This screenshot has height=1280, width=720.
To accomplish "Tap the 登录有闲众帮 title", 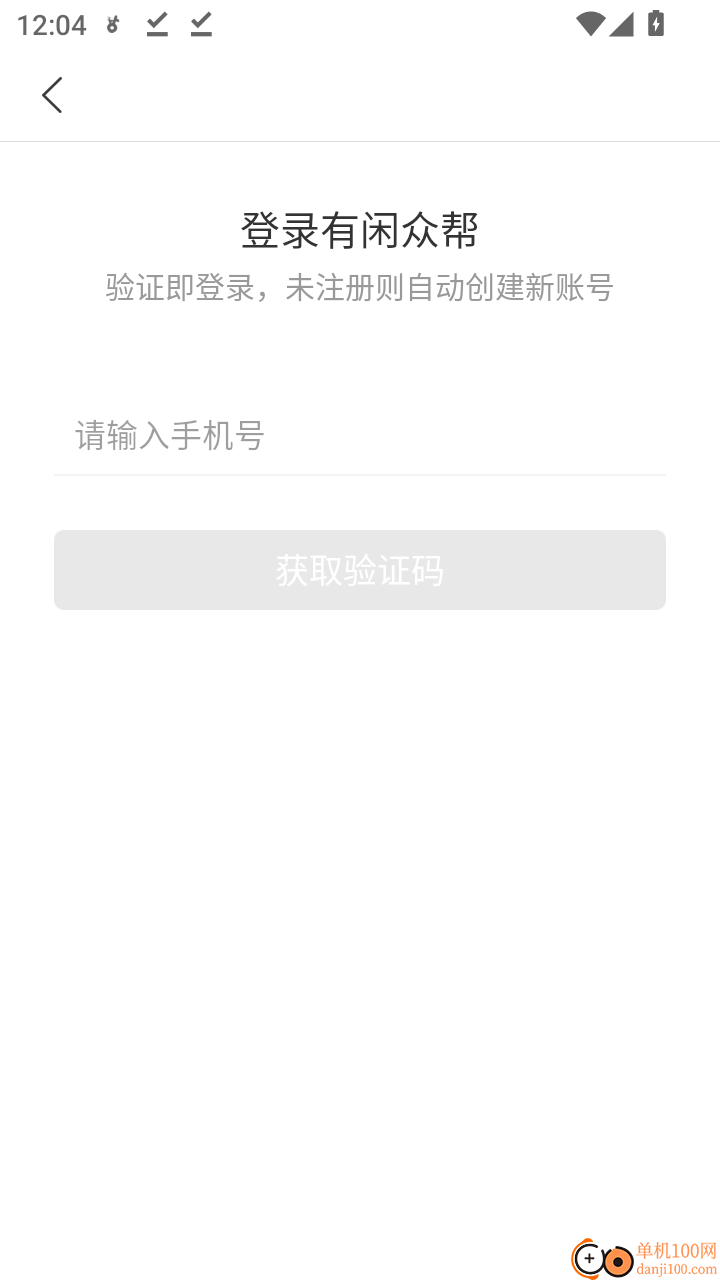I will click(x=360, y=229).
